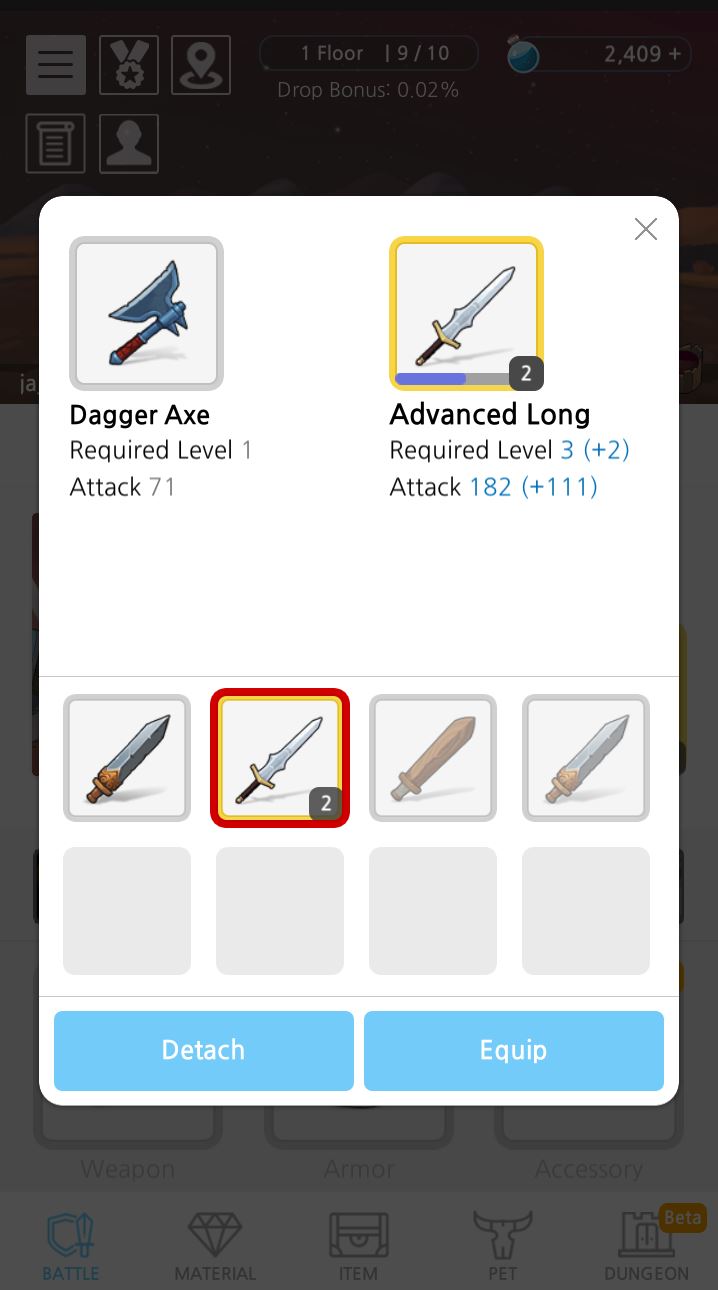Switch to the Material tab
The width and height of the screenshot is (718, 1290).
tap(215, 1245)
